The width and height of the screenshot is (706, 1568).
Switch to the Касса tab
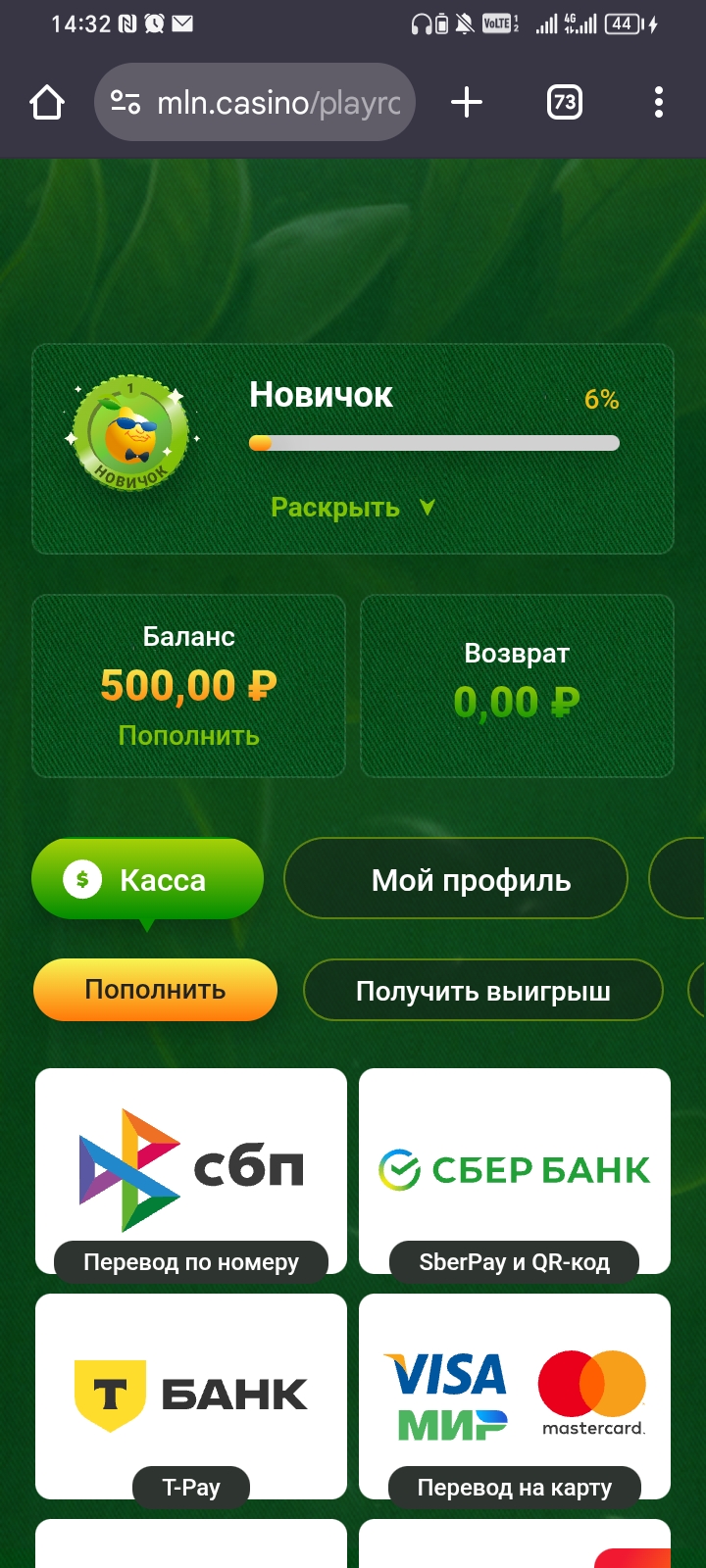click(x=148, y=879)
